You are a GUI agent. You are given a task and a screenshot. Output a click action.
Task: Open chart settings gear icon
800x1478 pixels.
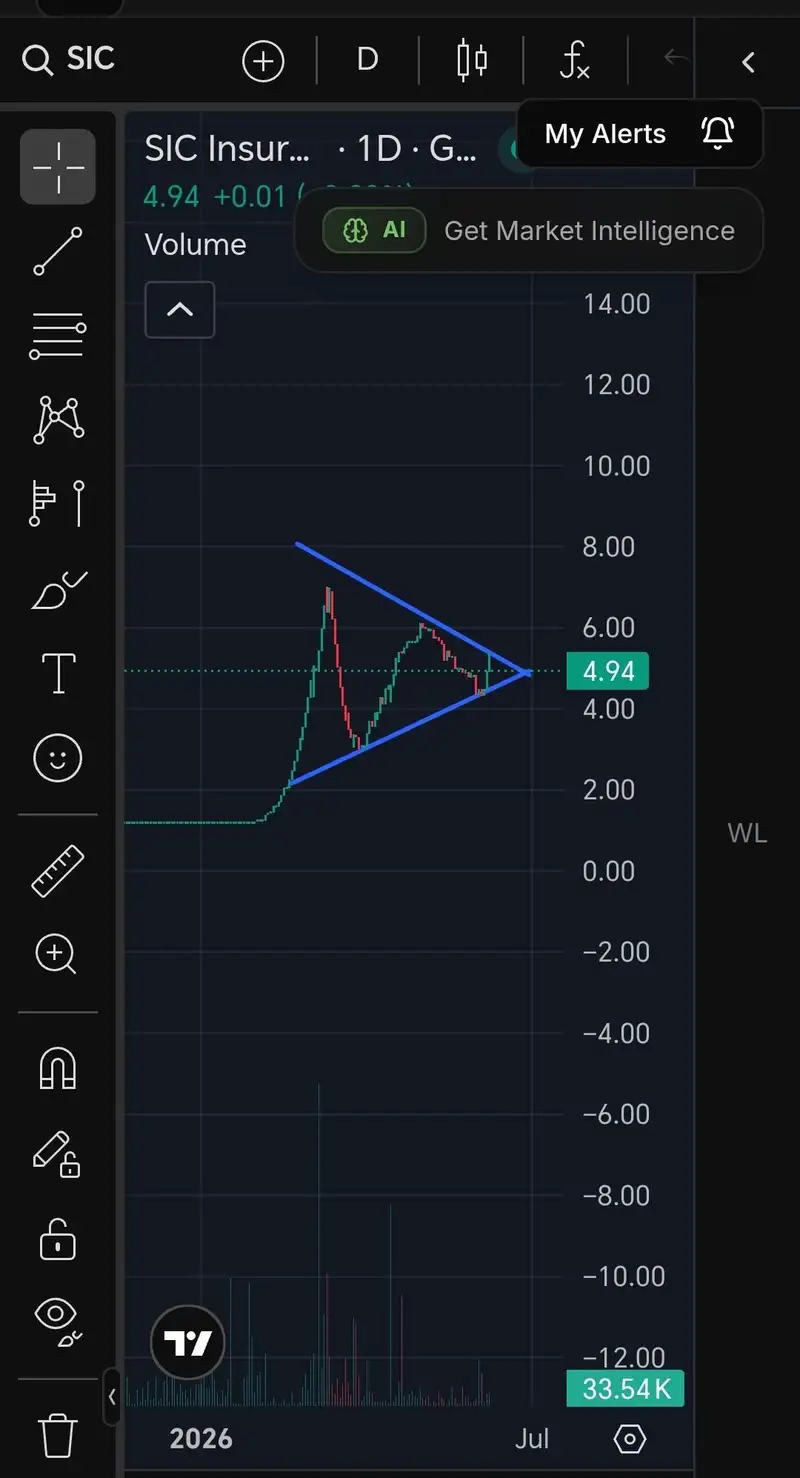[x=629, y=1439]
